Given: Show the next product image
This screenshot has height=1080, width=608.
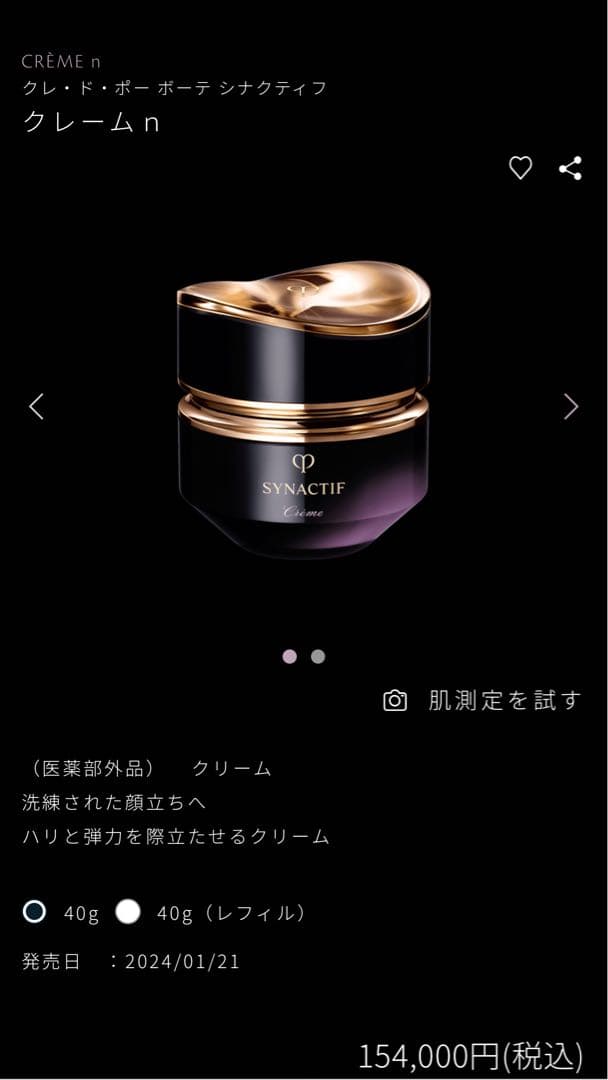Looking at the screenshot, I should pyautogui.click(x=571, y=406).
